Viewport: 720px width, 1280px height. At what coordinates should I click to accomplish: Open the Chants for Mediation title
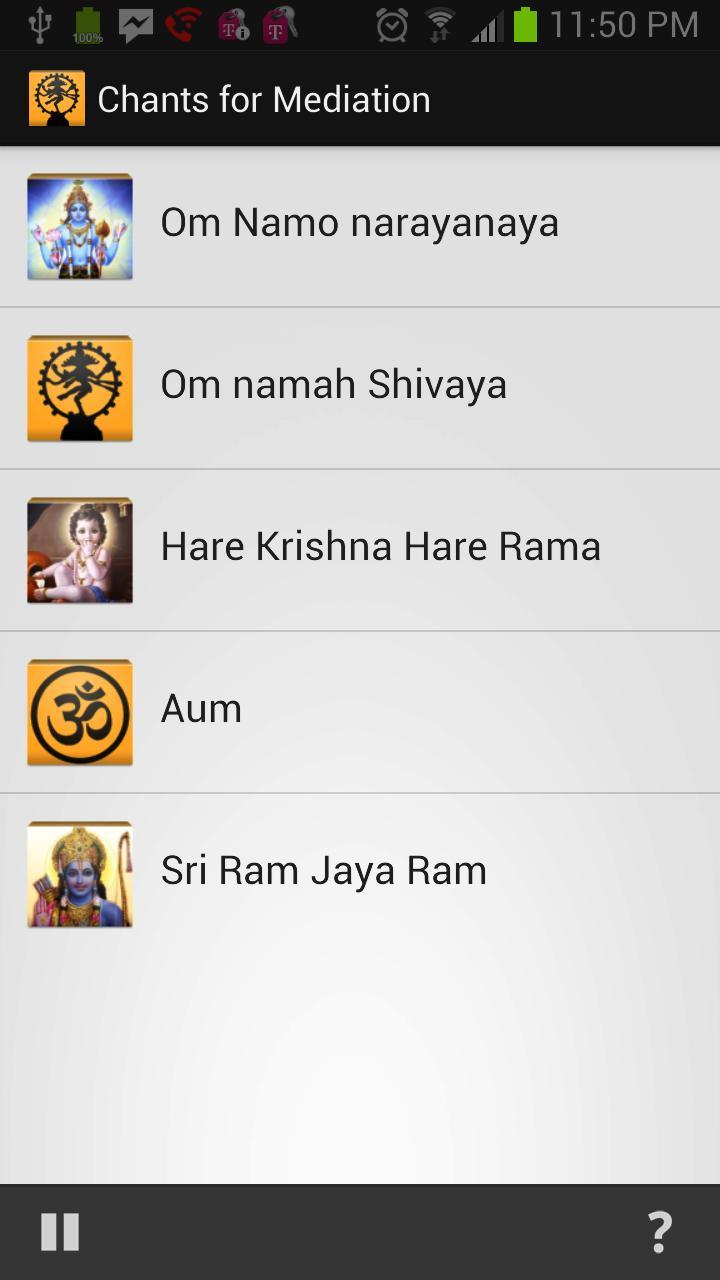[264, 97]
